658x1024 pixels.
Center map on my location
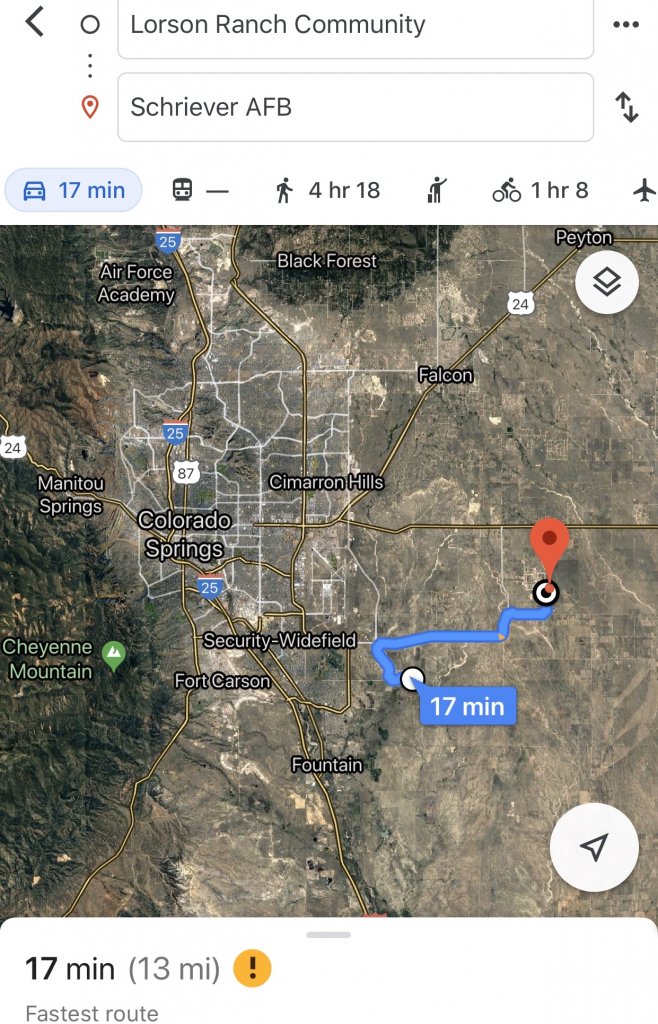tap(594, 847)
